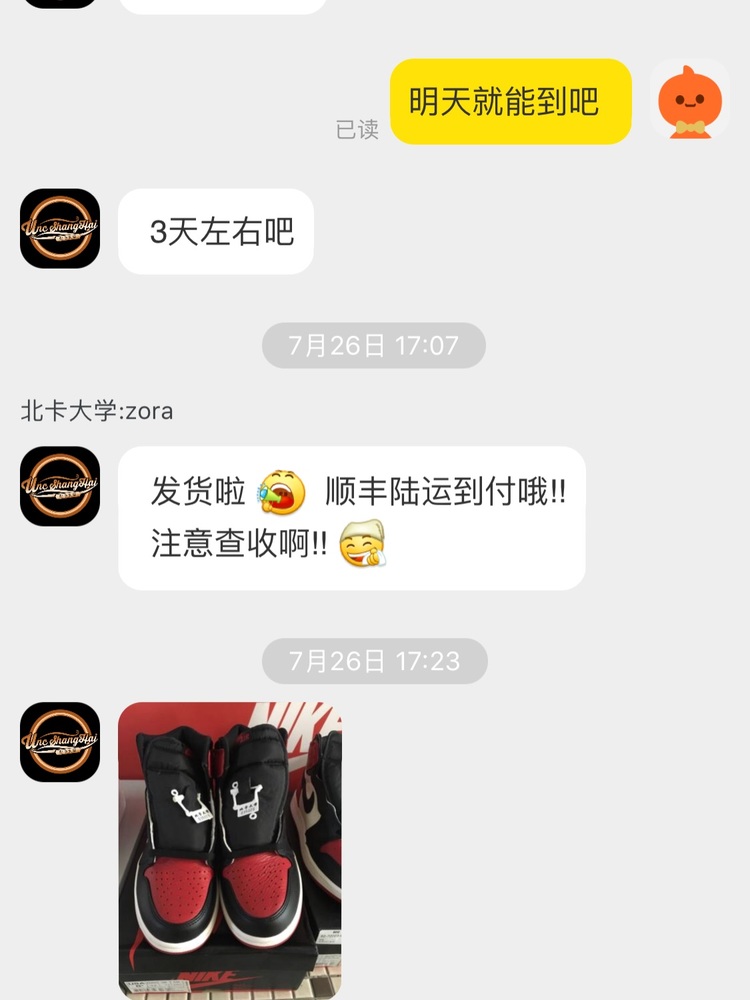The height and width of the screenshot is (1000, 750).
Task: Tap seller avatar beside the shoe photo
Action: [60, 741]
